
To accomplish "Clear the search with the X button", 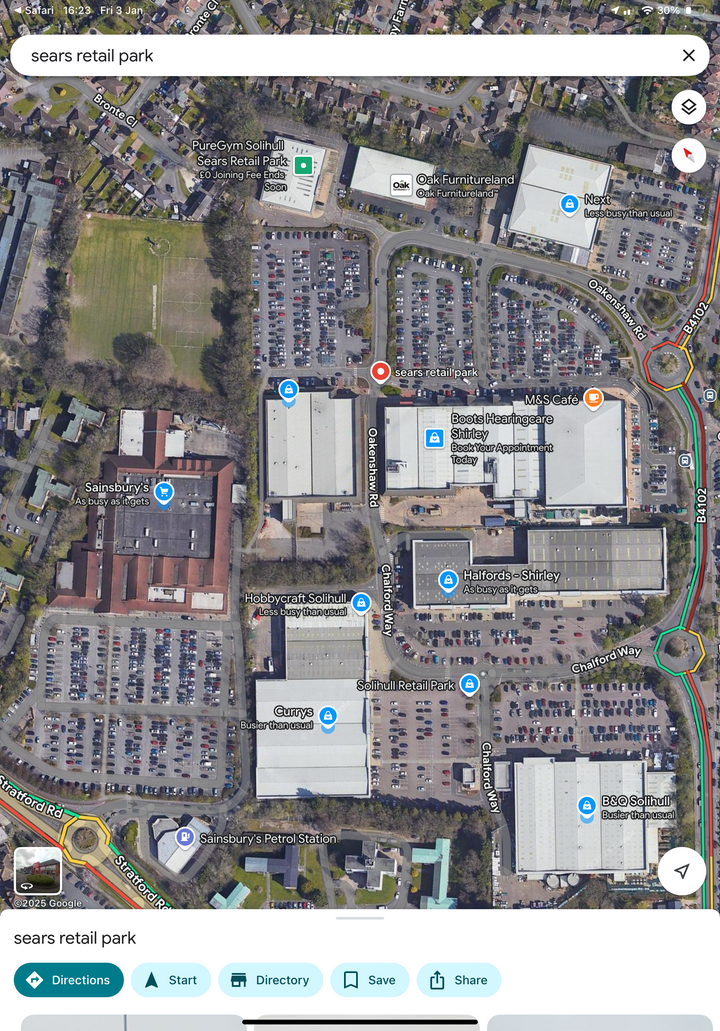I will (688, 56).
